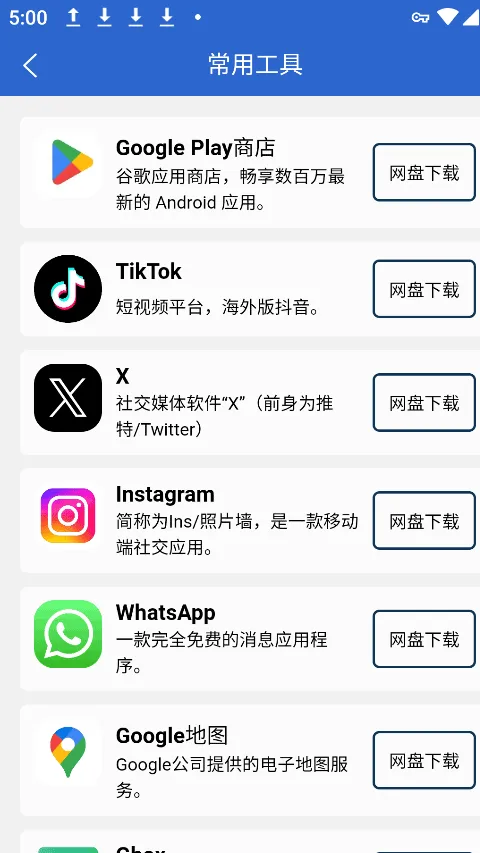Tap 网盘下载 next to WhatsApp
Screen dimensions: 480x853
(424, 639)
